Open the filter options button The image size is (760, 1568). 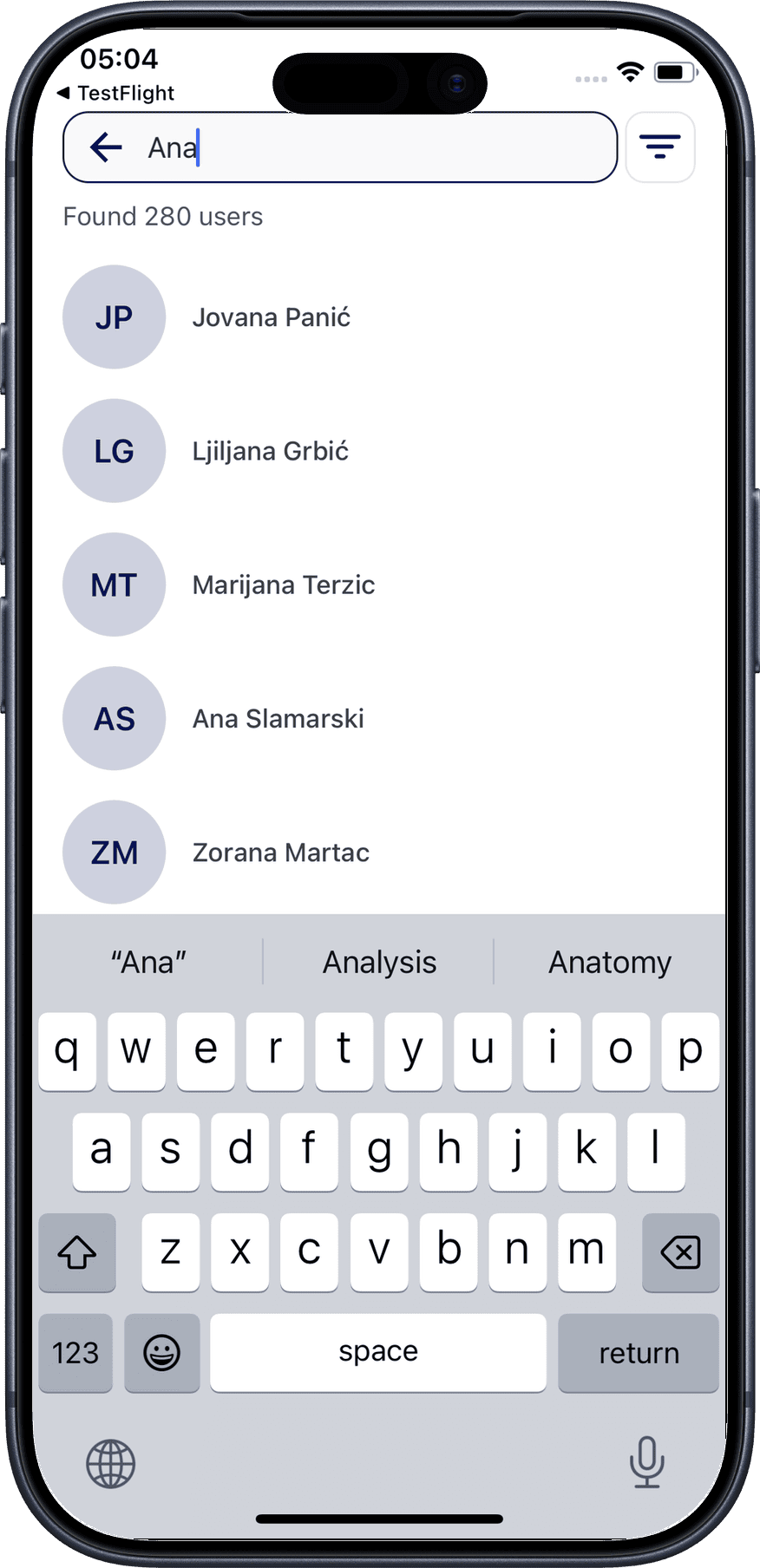659,147
